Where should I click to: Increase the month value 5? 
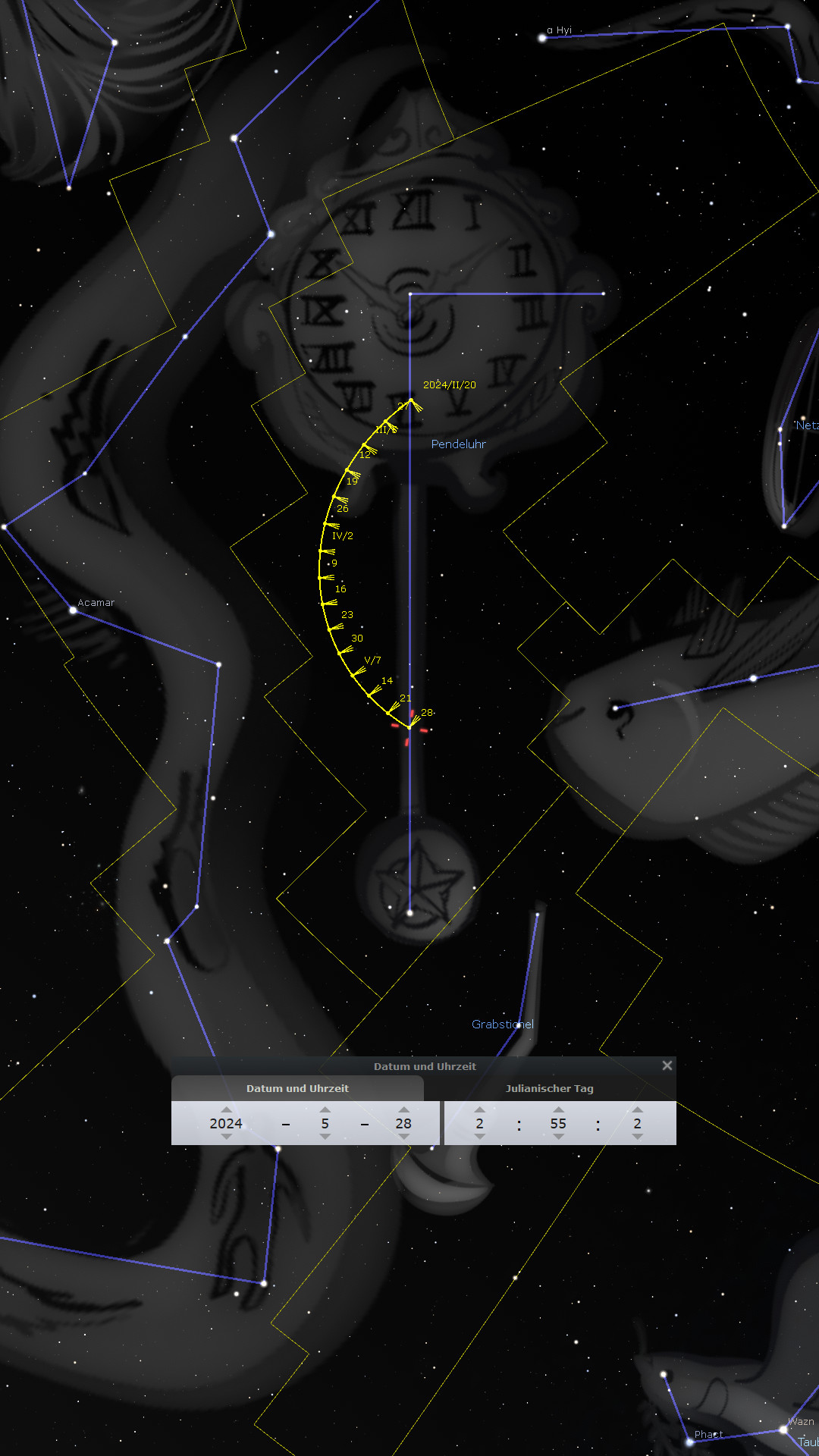(325, 1109)
